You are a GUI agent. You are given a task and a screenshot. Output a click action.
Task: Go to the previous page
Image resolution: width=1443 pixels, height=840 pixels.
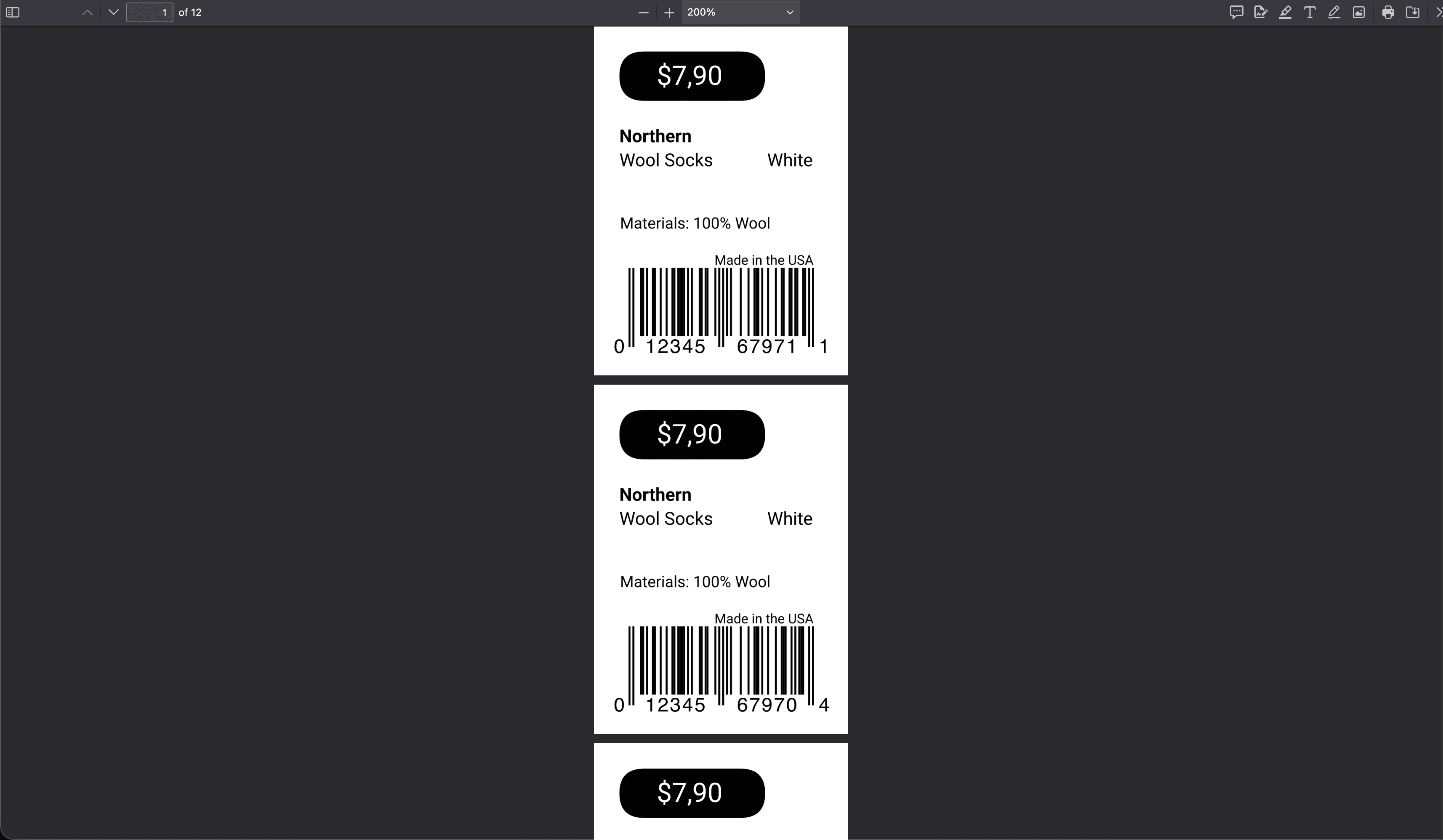click(87, 12)
